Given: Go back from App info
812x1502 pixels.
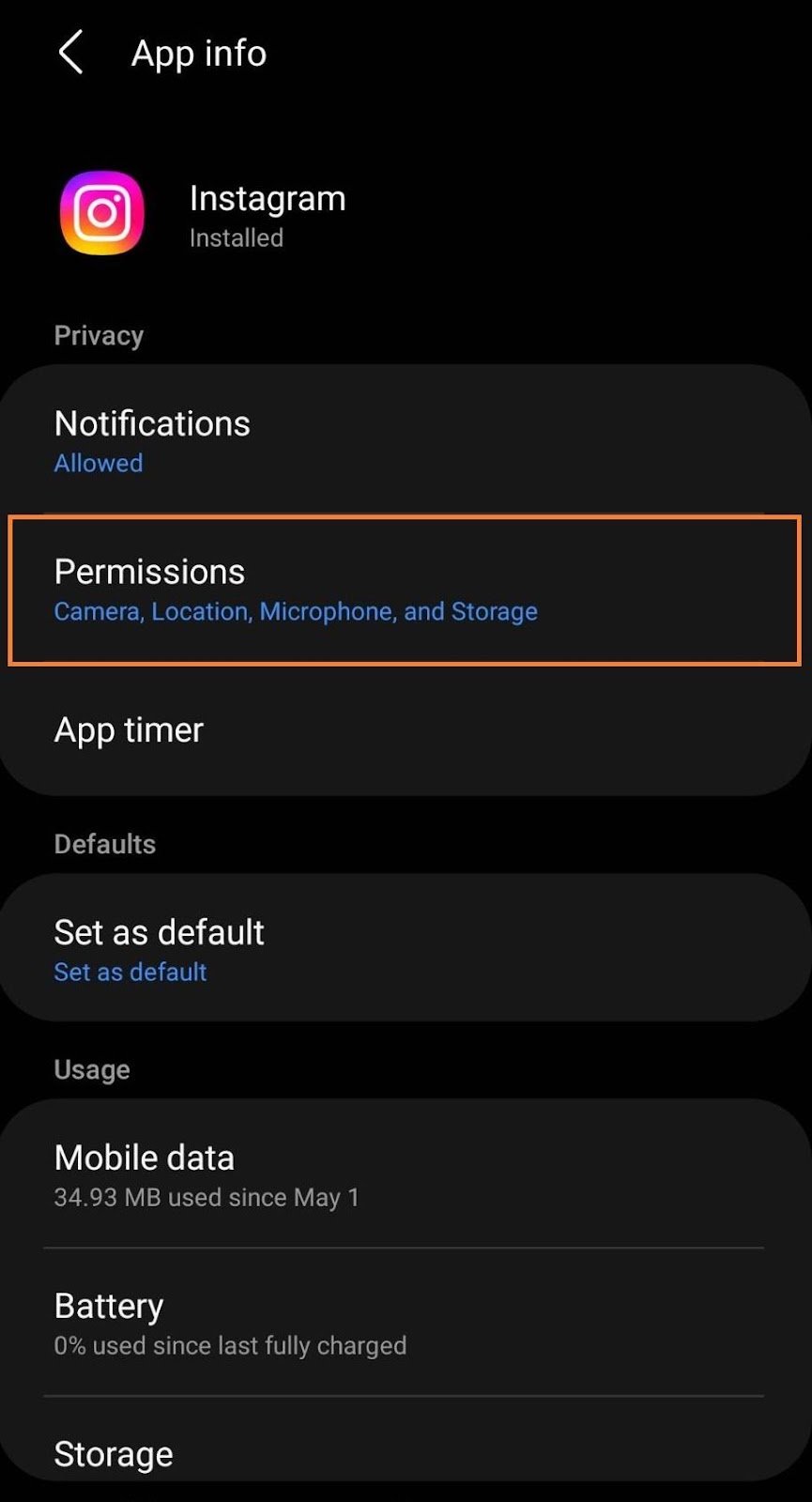Looking at the screenshot, I should (x=71, y=53).
